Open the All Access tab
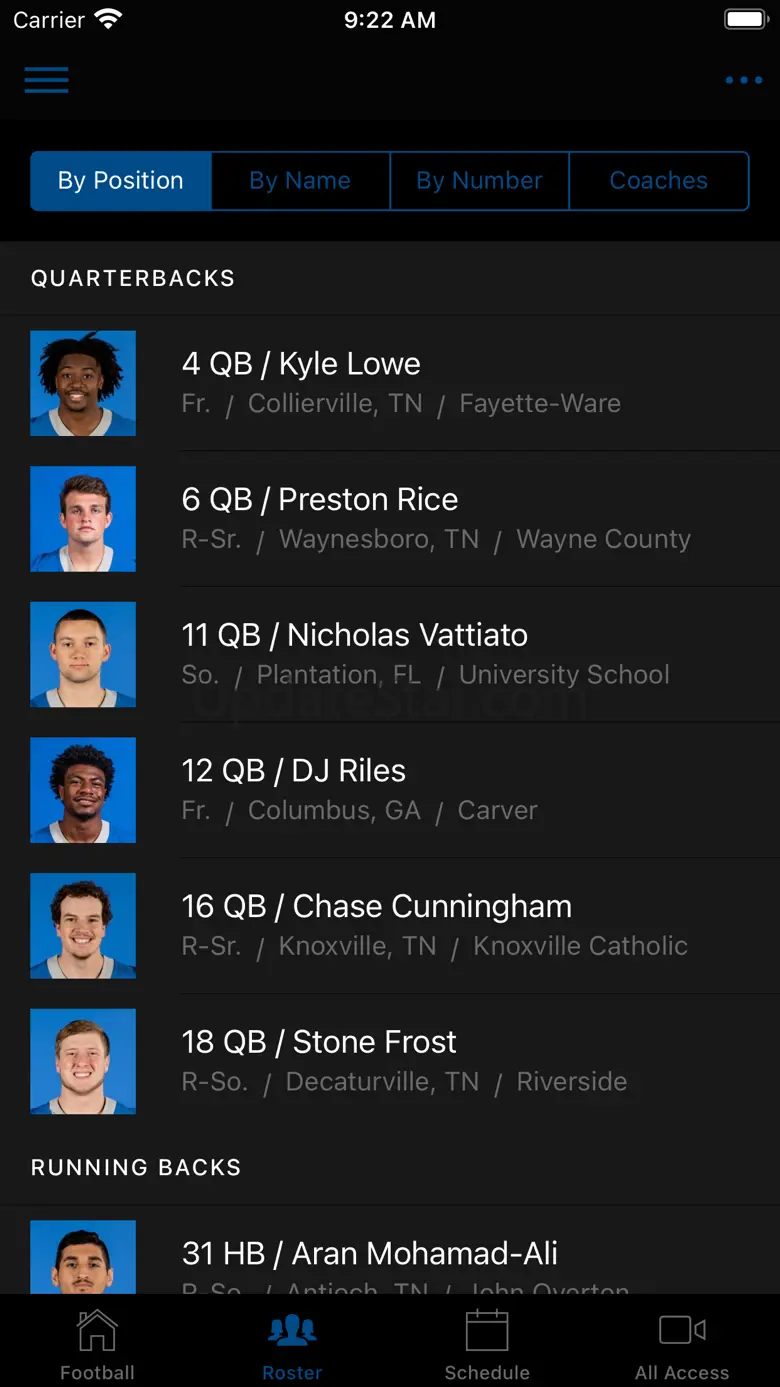The height and width of the screenshot is (1387, 780). pyautogui.click(x=682, y=1345)
